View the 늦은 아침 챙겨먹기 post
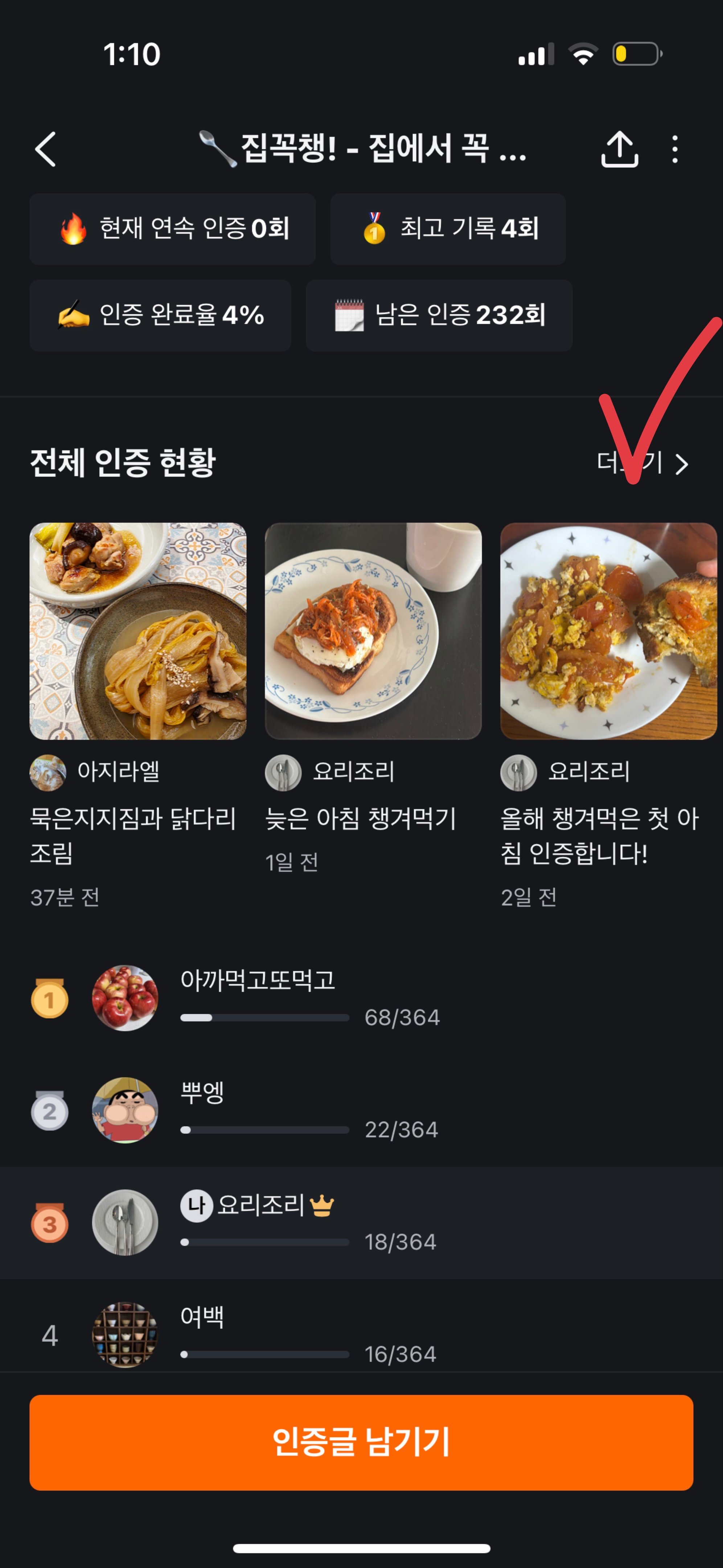This screenshot has width=723, height=1568. [373, 631]
